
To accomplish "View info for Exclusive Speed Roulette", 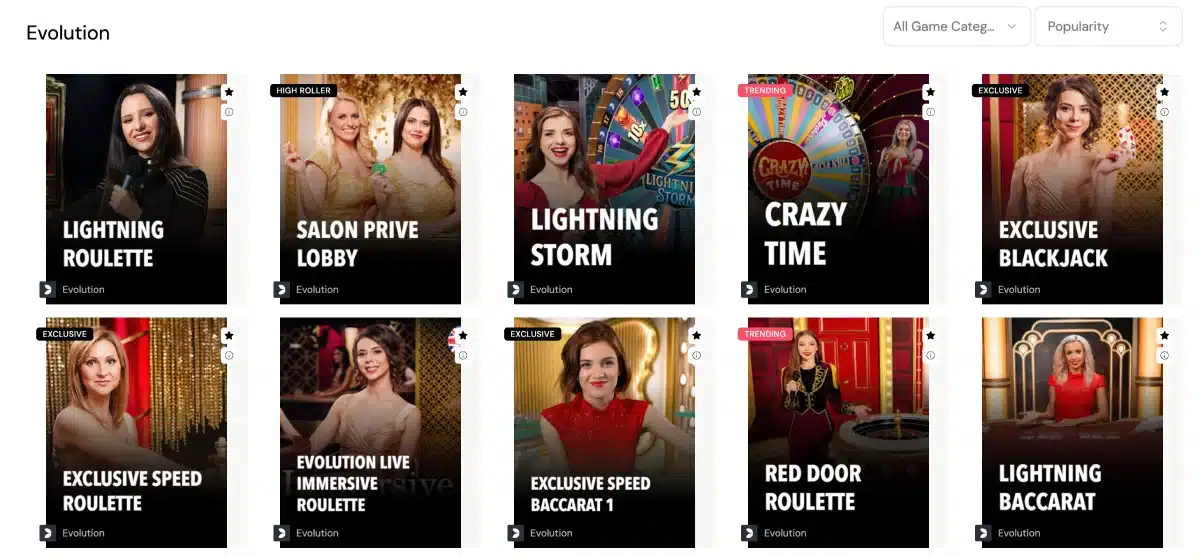I will tap(229, 355).
